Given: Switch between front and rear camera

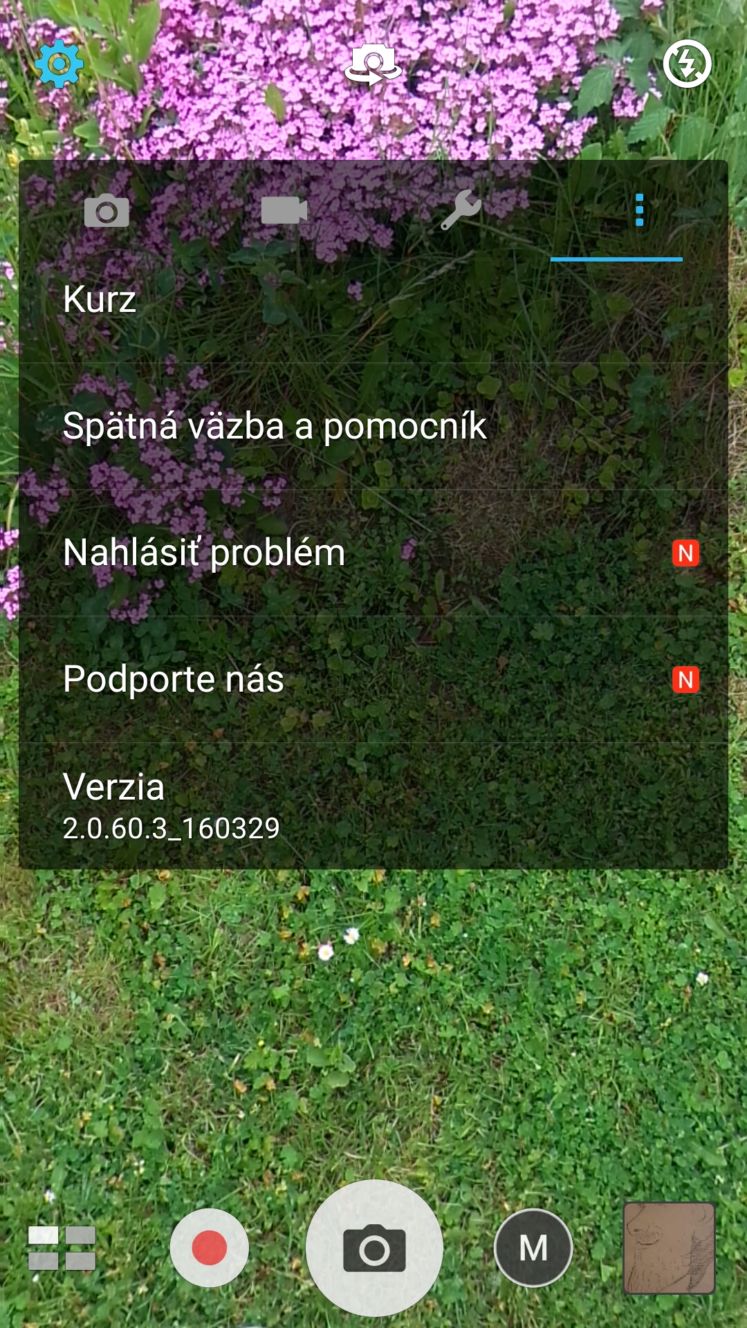Looking at the screenshot, I should (x=373, y=66).
